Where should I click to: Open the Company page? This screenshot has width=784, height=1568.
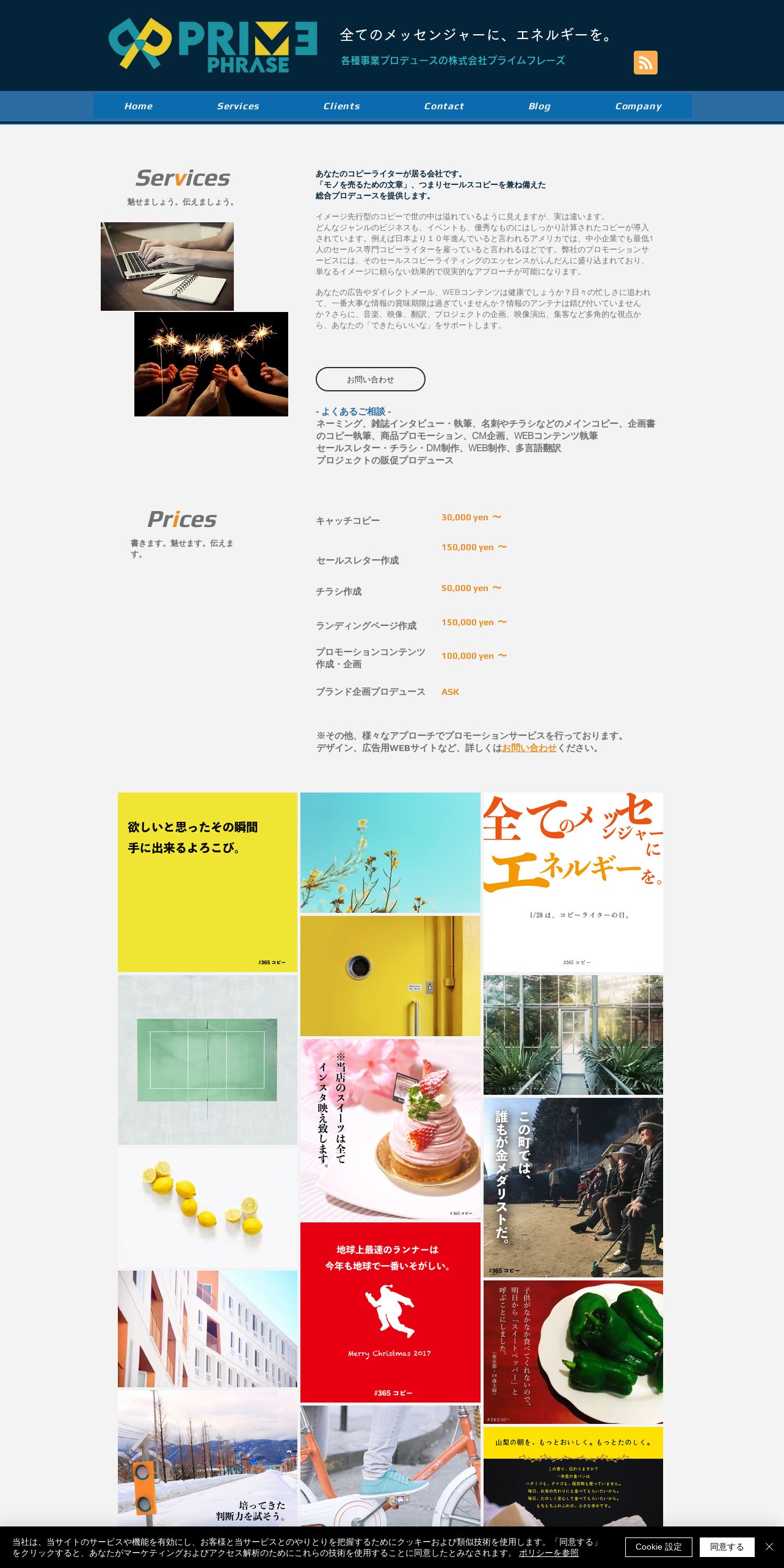[x=638, y=106]
